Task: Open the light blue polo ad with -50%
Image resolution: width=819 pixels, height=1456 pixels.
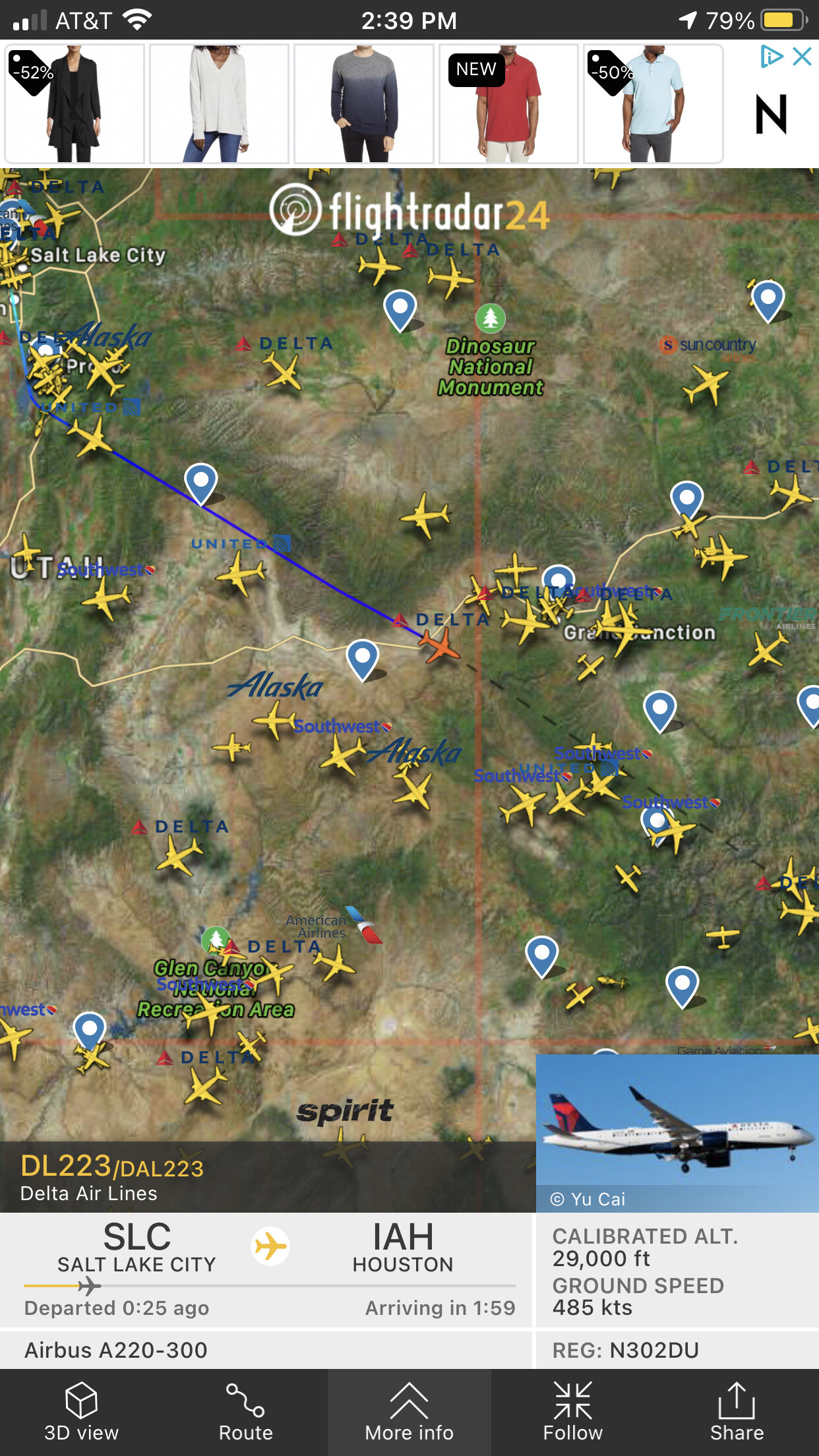Action: click(x=653, y=104)
